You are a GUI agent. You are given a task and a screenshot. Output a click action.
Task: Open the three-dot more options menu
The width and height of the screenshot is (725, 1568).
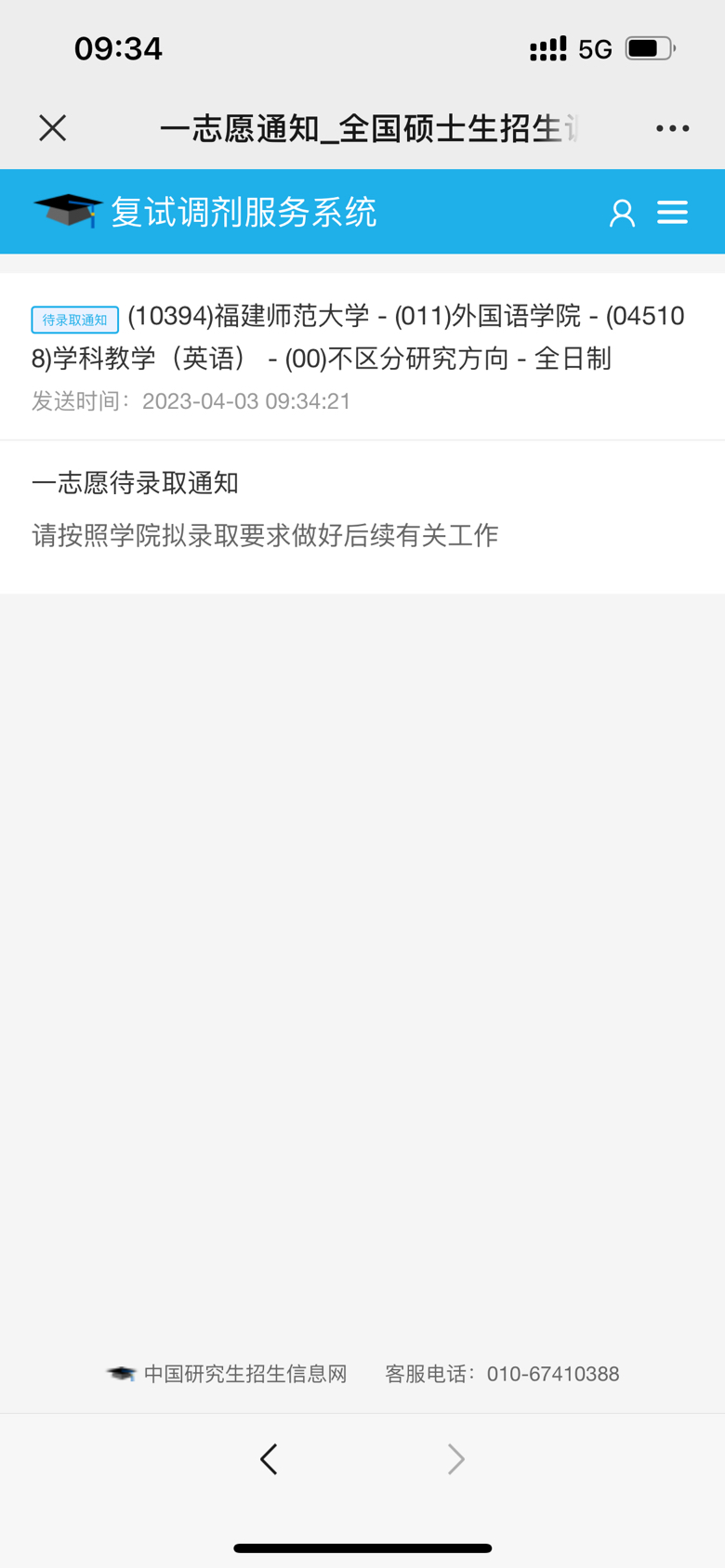click(x=672, y=128)
